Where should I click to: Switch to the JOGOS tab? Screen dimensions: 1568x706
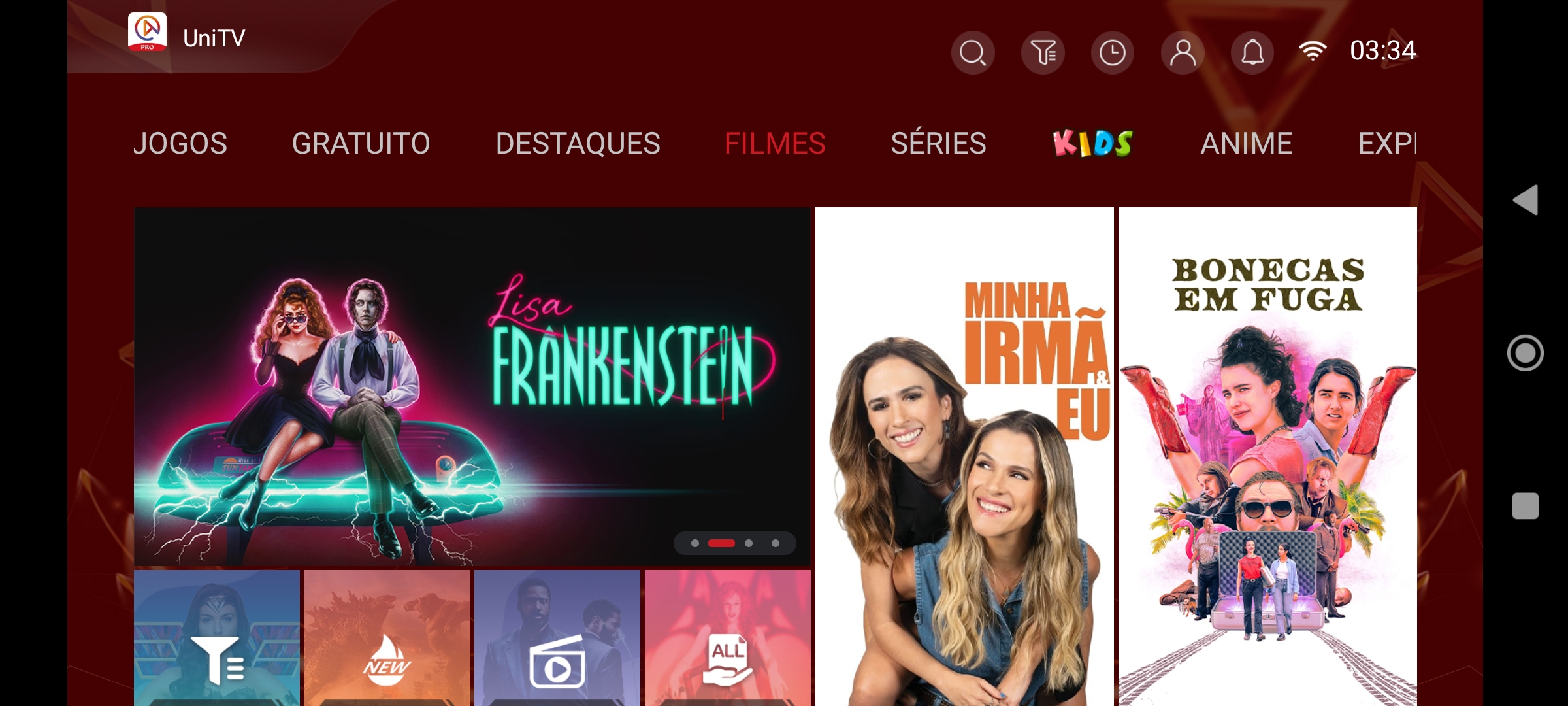click(180, 143)
